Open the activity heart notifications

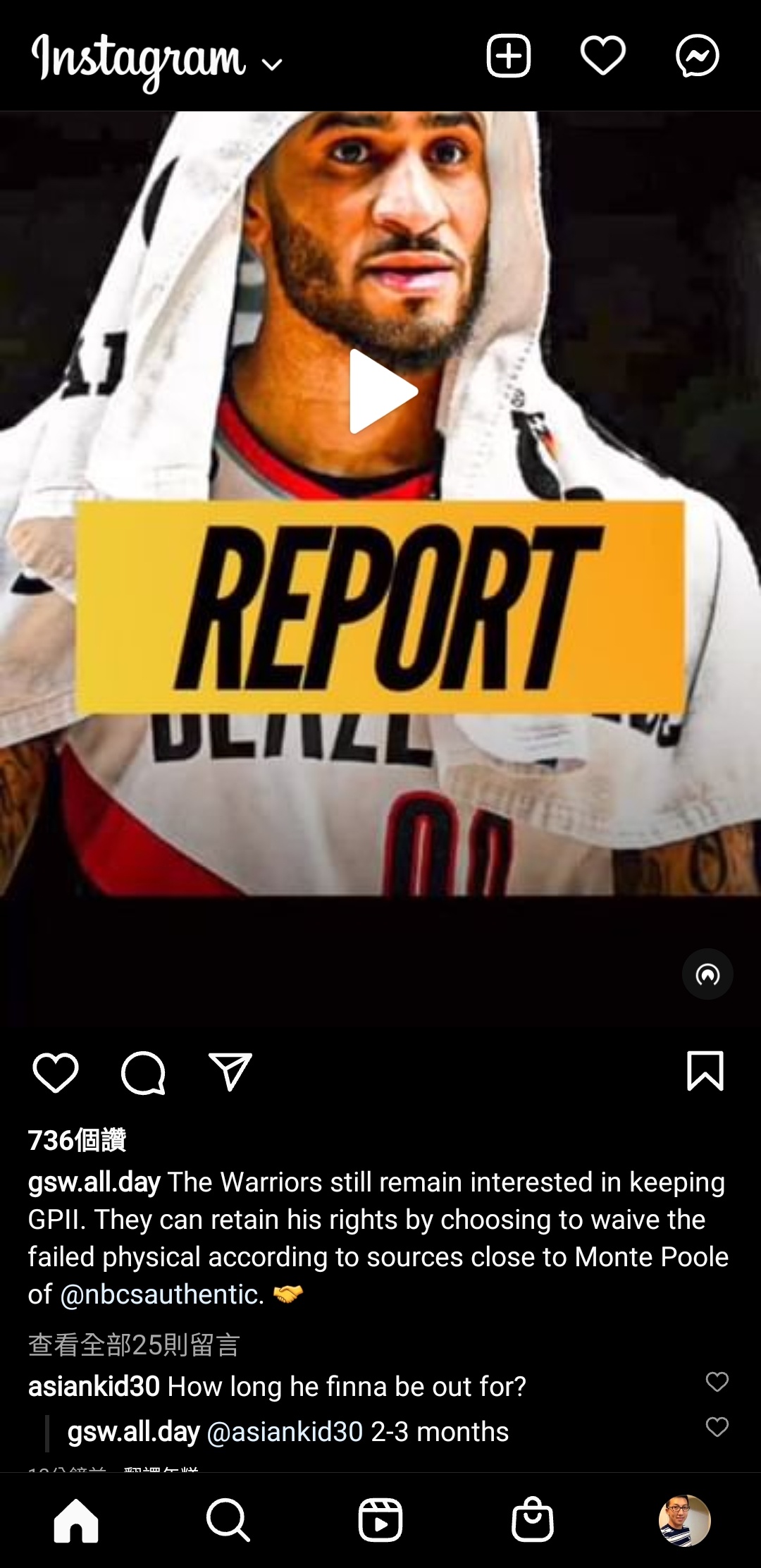(x=602, y=56)
